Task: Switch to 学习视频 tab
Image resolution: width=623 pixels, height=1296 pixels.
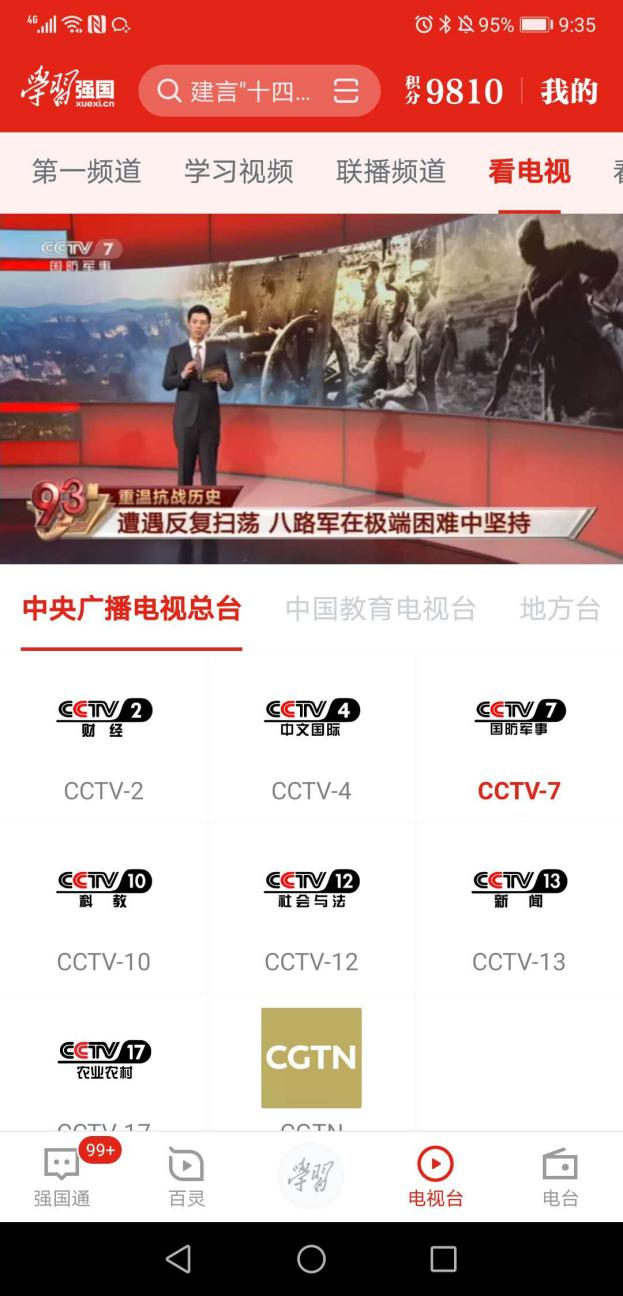Action: tap(238, 171)
